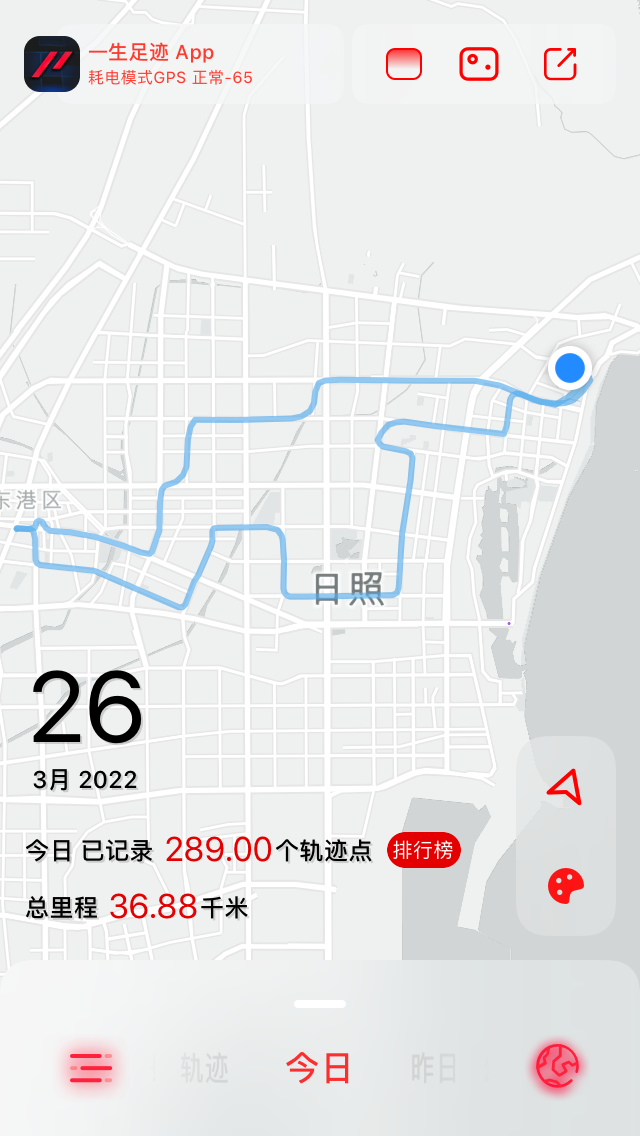
Task: Tap the share/export icon at top
Action: pos(560,64)
